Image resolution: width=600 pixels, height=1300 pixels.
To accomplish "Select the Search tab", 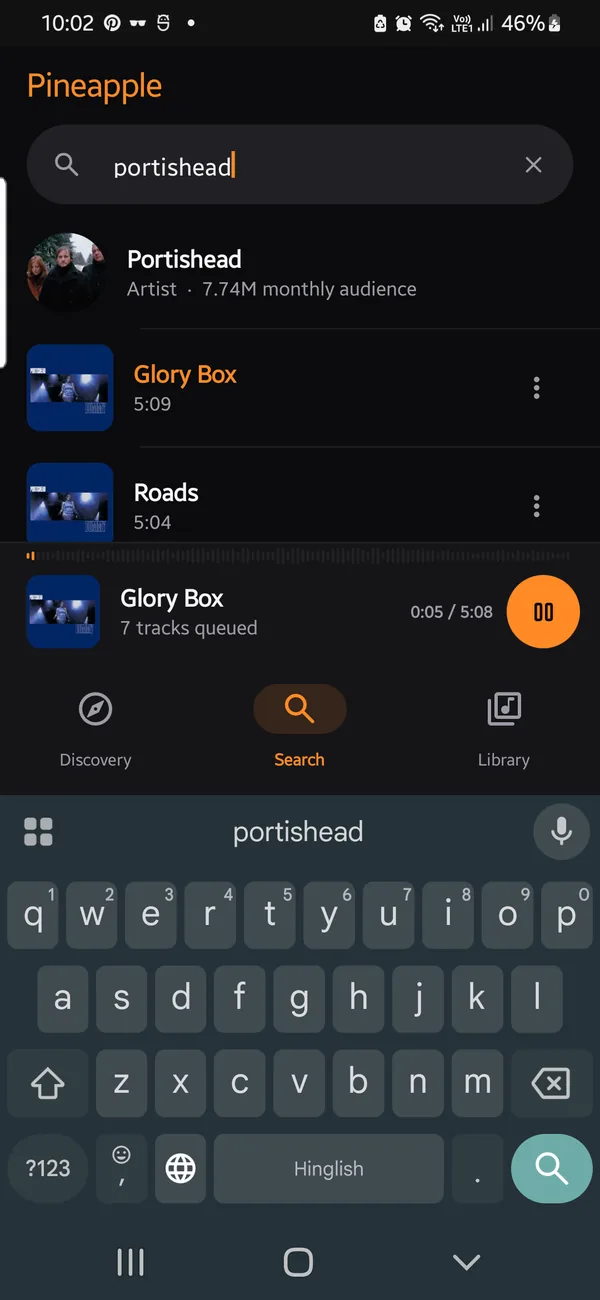I will pyautogui.click(x=300, y=729).
